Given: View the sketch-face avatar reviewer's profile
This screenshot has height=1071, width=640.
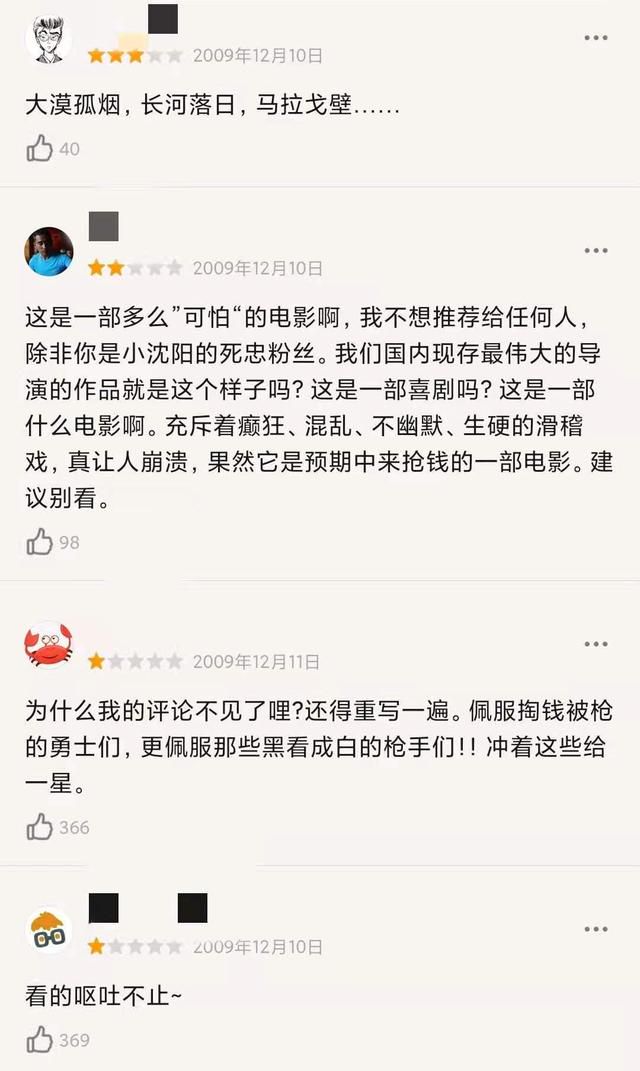Looking at the screenshot, I should (48, 40).
